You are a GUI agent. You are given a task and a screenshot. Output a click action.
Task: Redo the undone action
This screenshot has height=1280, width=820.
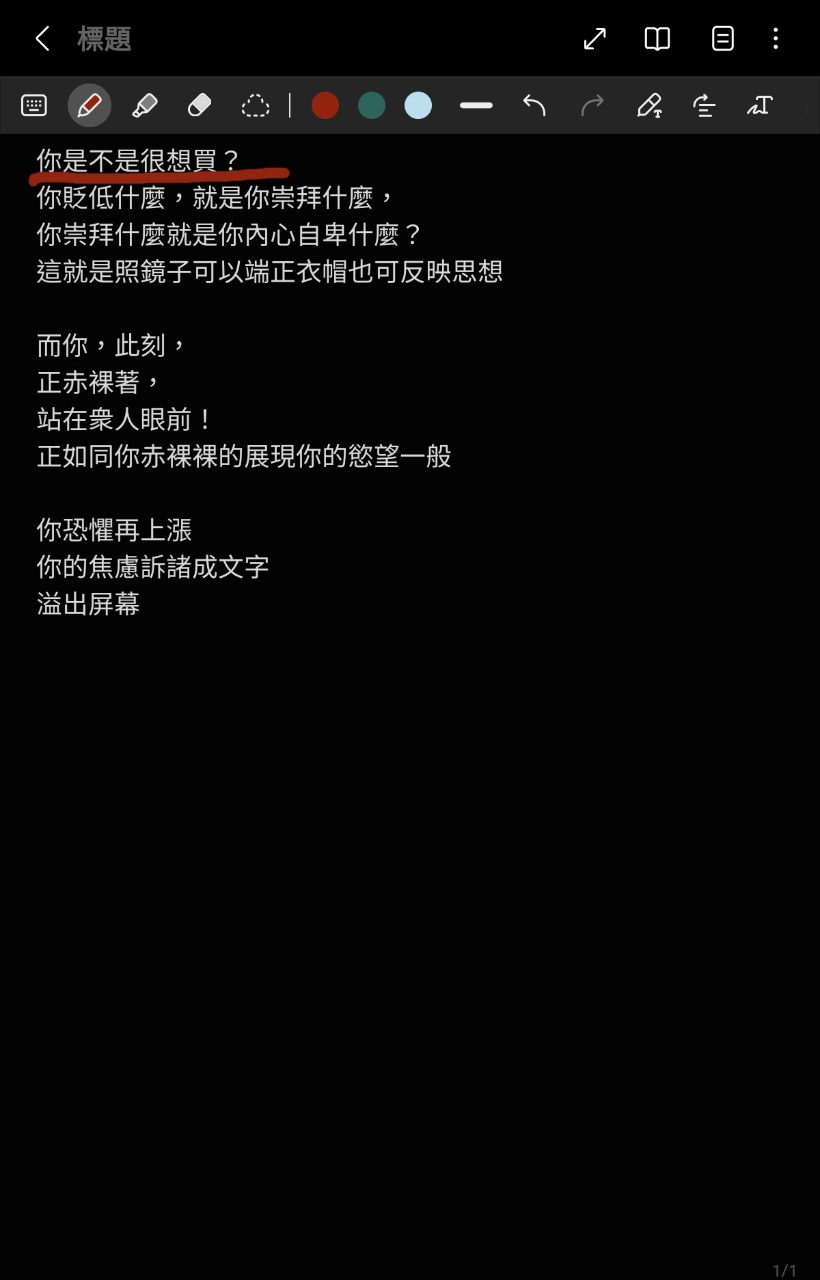point(592,105)
